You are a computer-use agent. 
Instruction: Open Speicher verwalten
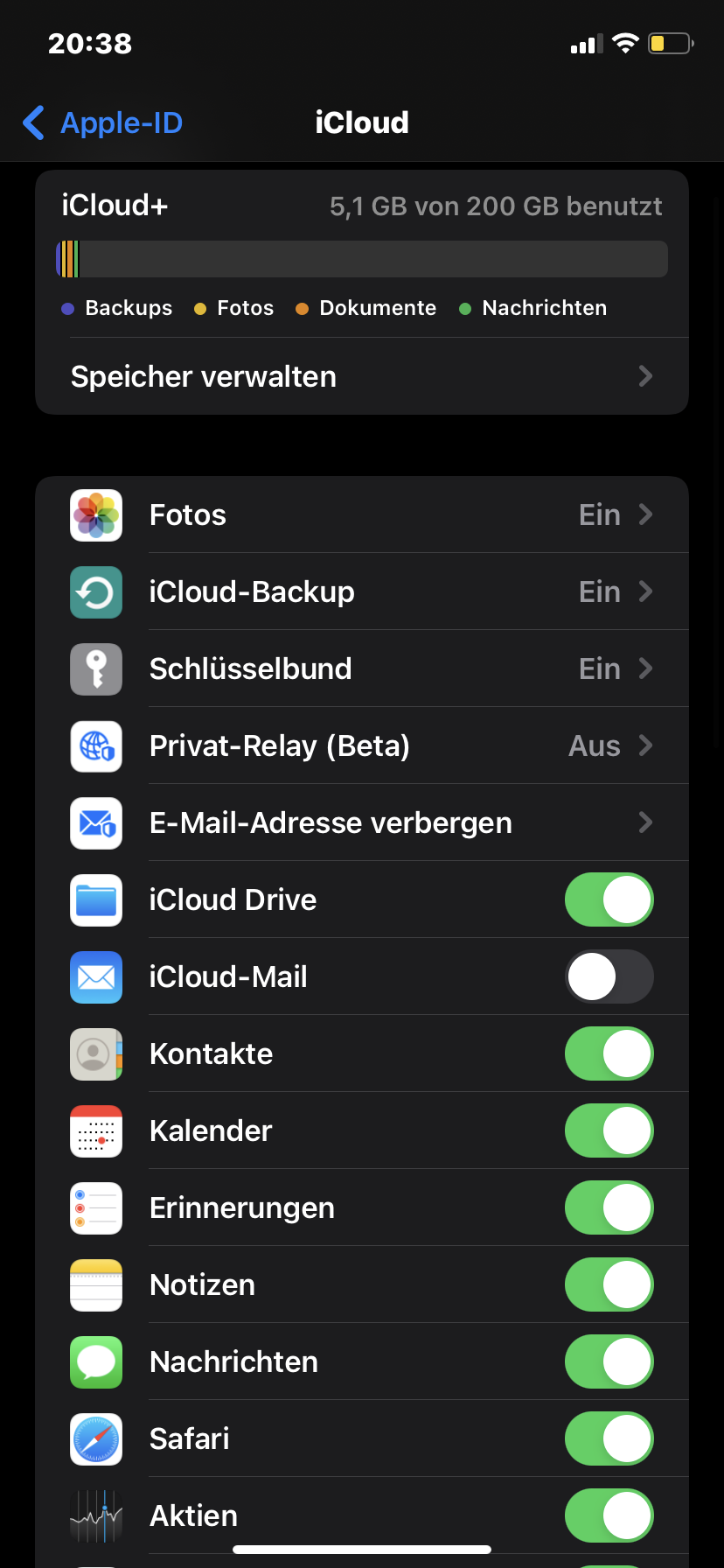pos(362,376)
